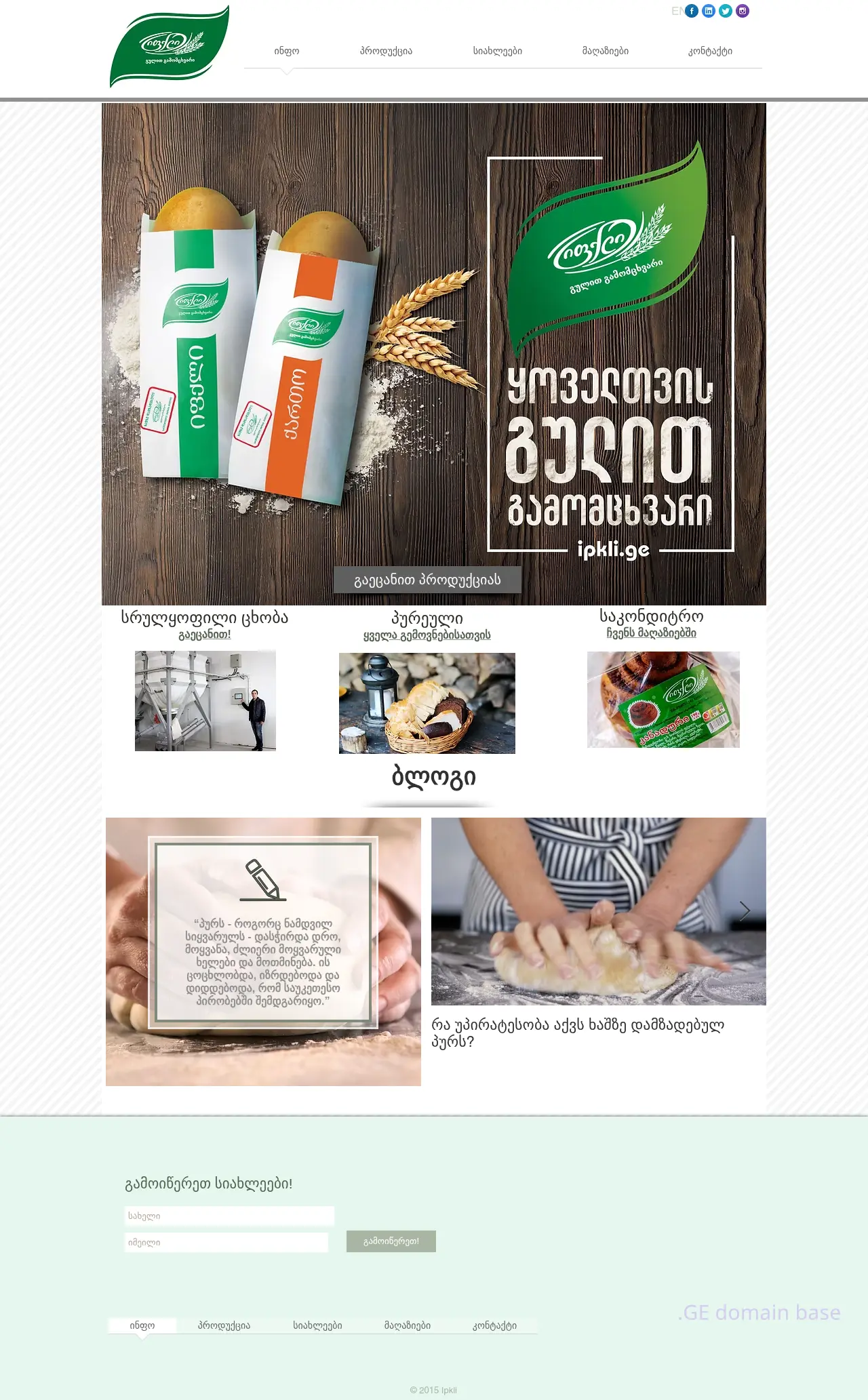
Task: Open სიახლეები in top navigation
Action: click(x=497, y=51)
